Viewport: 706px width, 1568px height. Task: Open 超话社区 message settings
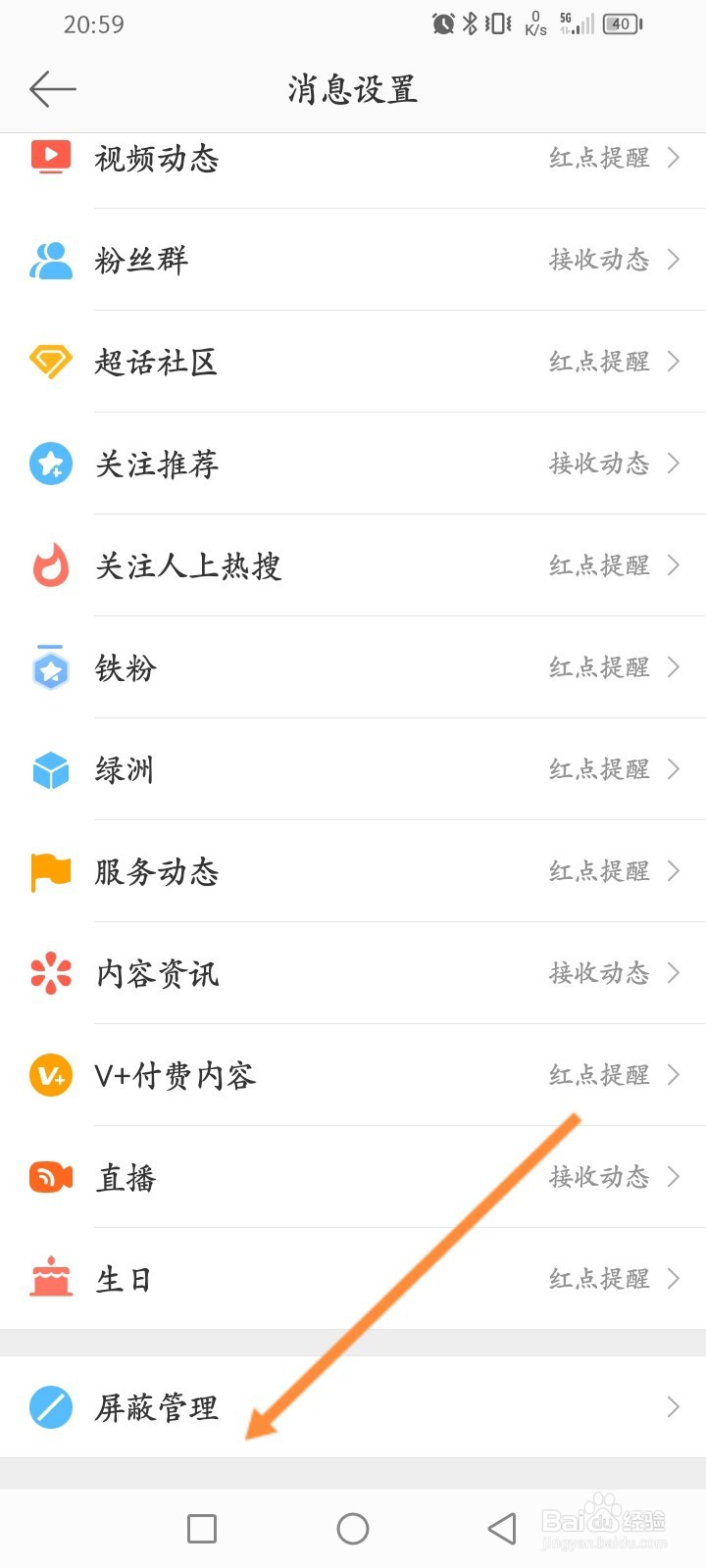pyautogui.click(x=353, y=362)
